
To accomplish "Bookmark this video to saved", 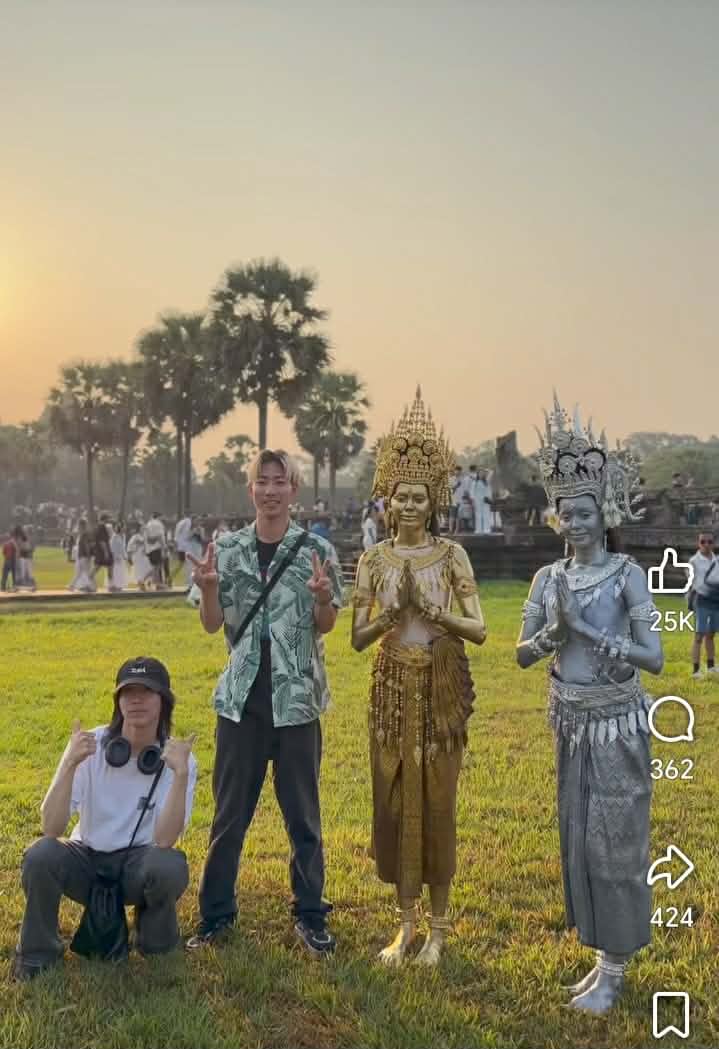I will (671, 1014).
